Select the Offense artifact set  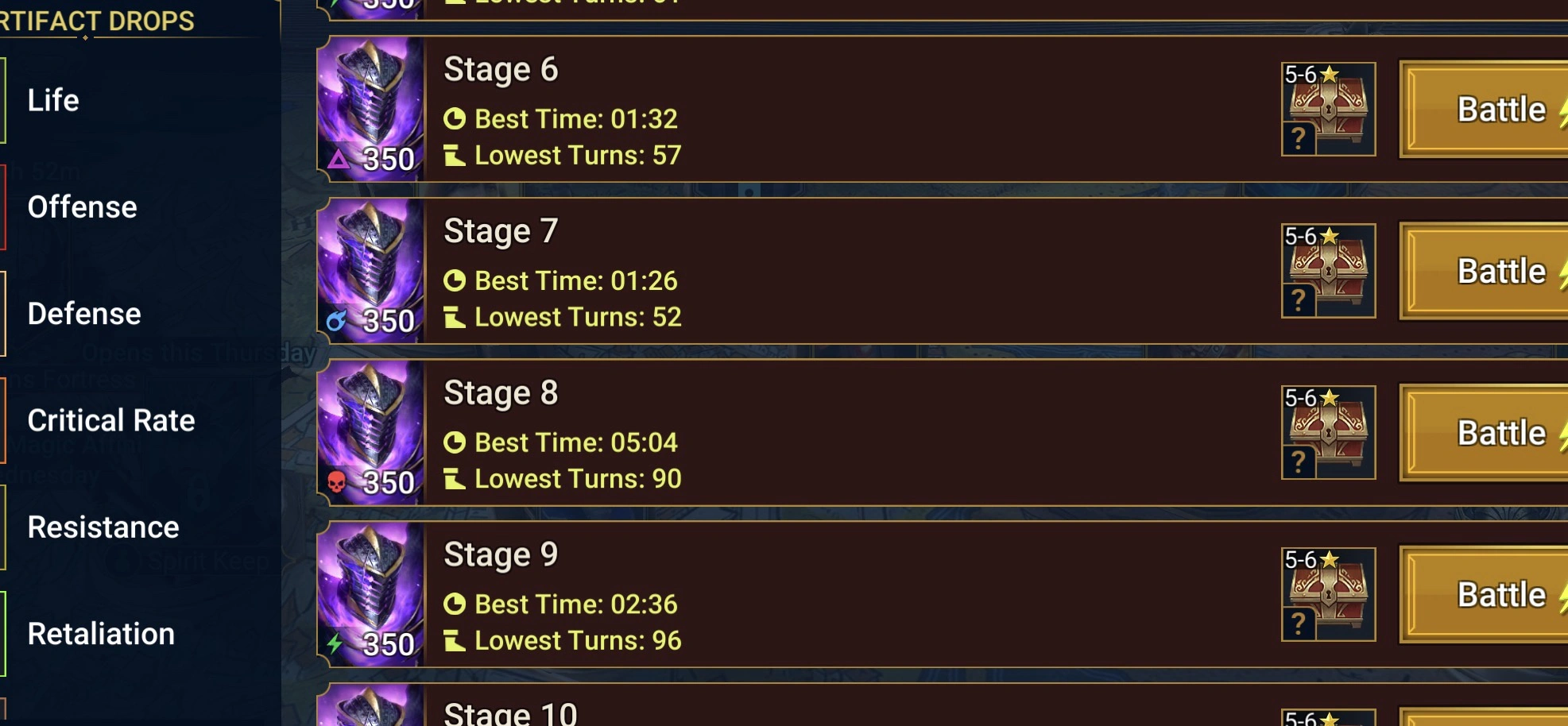tap(83, 207)
